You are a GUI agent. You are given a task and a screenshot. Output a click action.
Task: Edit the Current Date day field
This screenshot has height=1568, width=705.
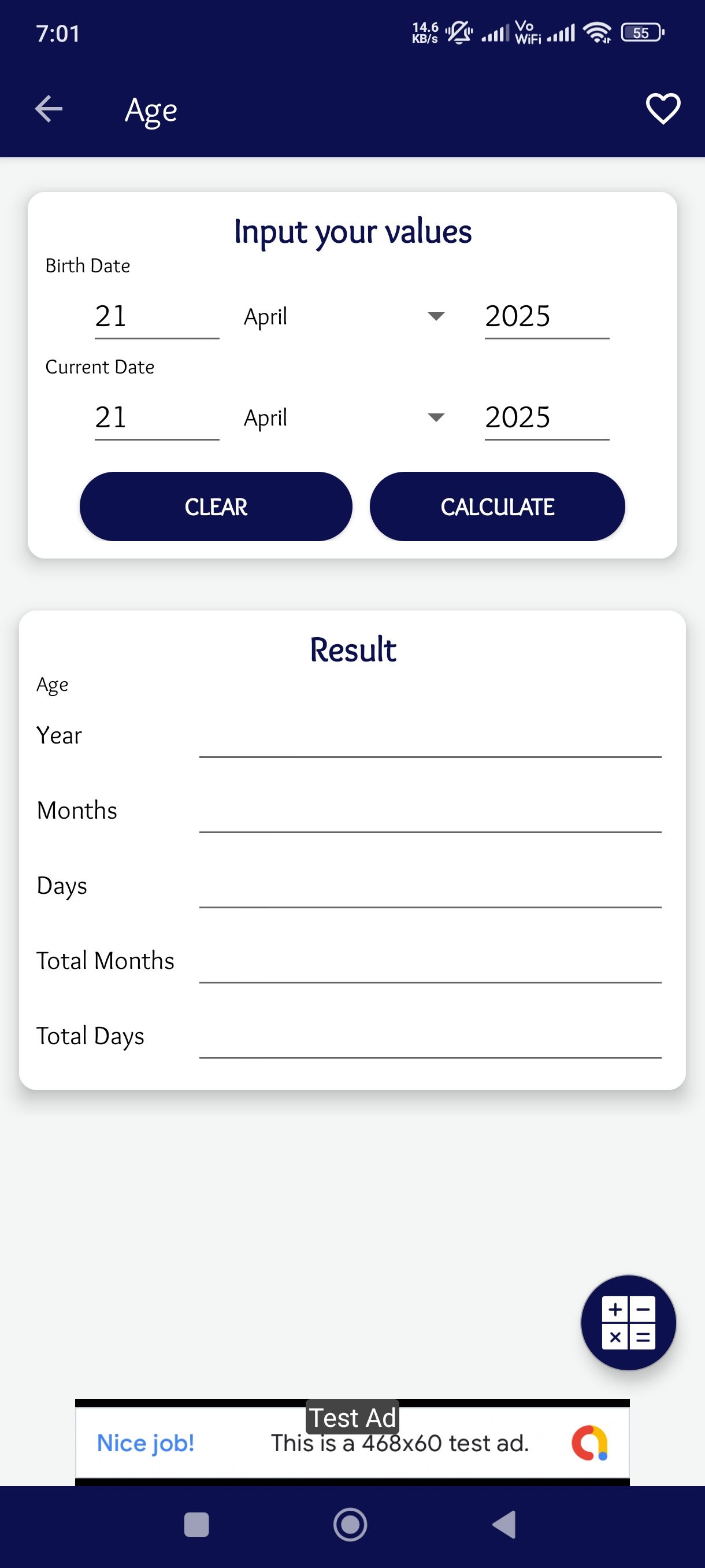pos(155,417)
